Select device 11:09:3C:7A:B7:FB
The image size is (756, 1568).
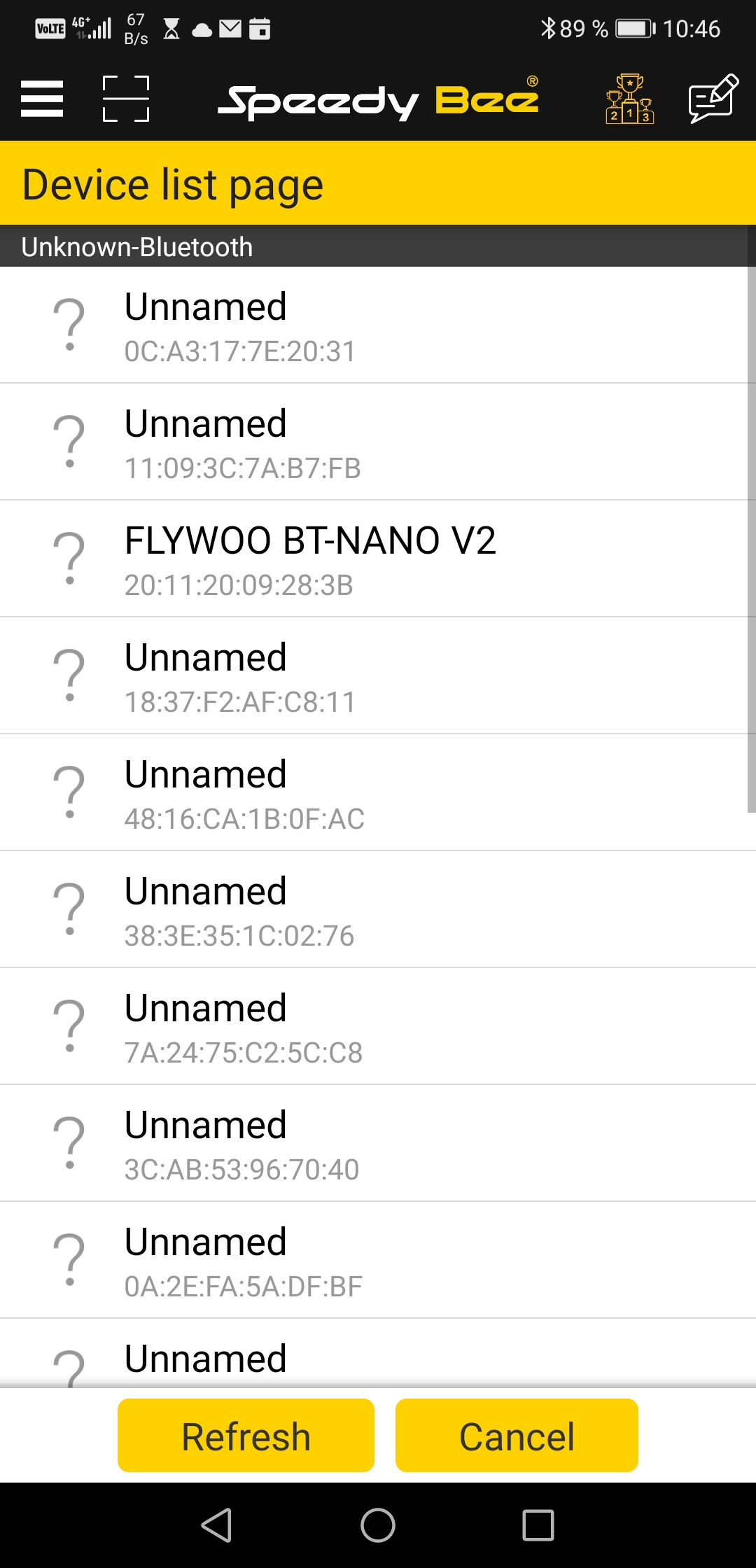378,442
